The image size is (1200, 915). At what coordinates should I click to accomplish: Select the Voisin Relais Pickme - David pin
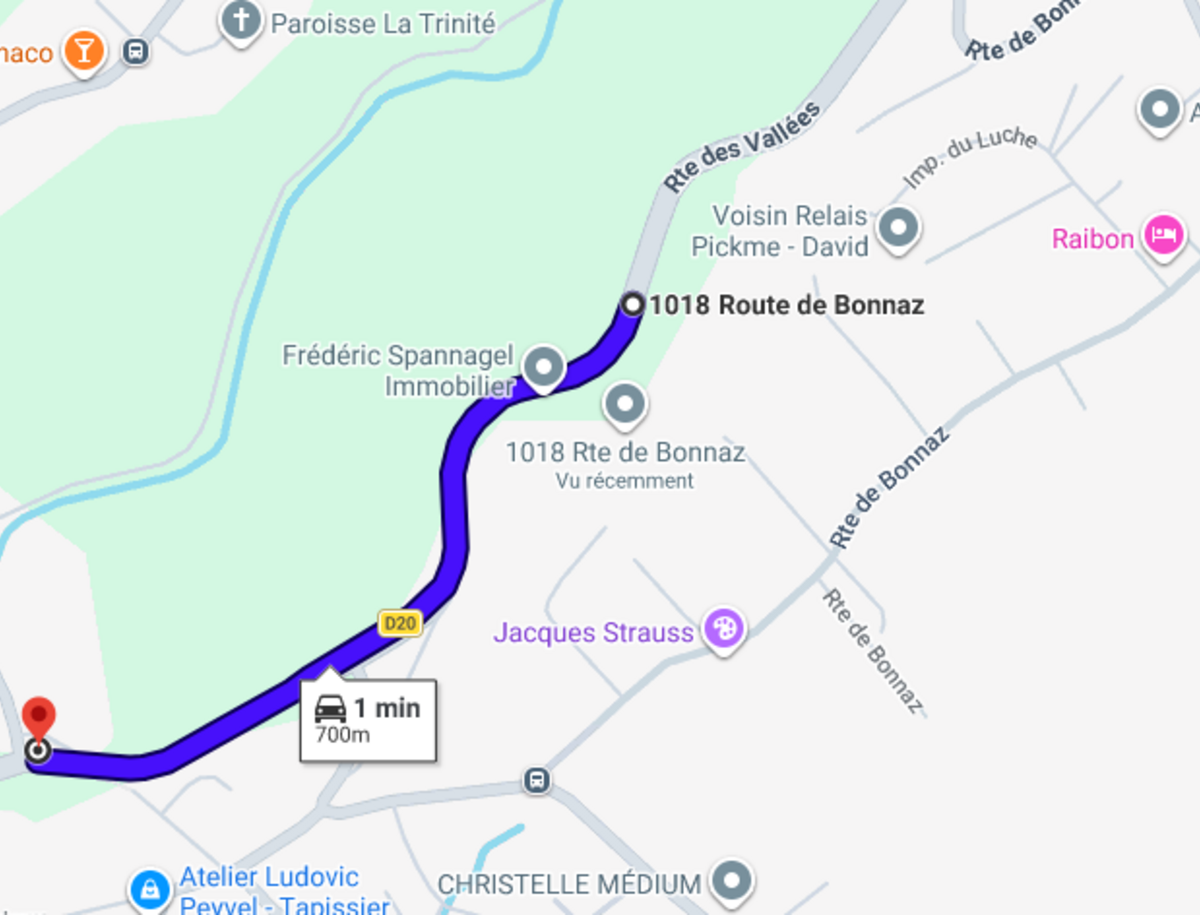click(x=897, y=228)
